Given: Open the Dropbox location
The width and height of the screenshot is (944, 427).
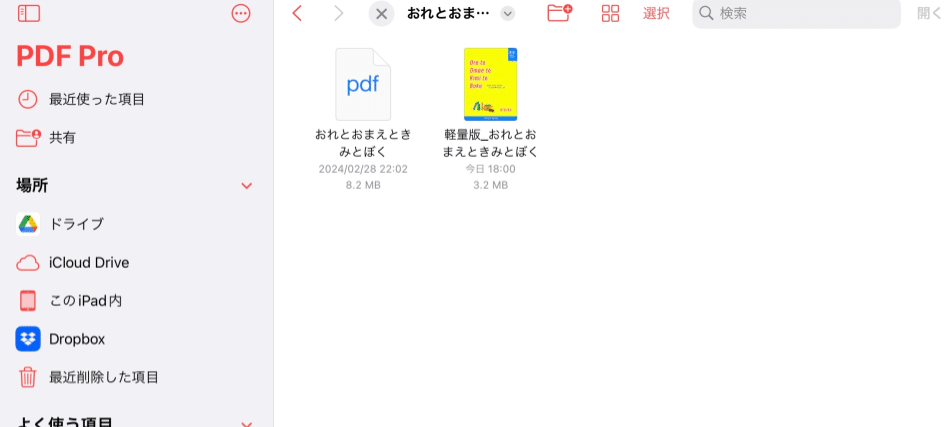Looking at the screenshot, I should pyautogui.click(x=76, y=339).
